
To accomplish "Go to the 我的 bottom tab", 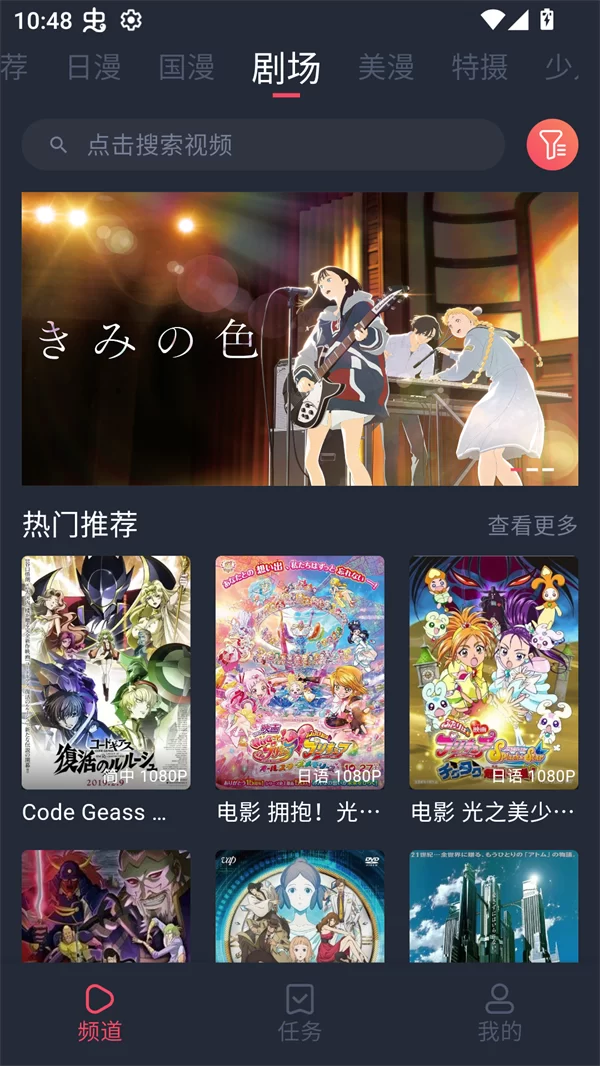I will click(499, 1012).
